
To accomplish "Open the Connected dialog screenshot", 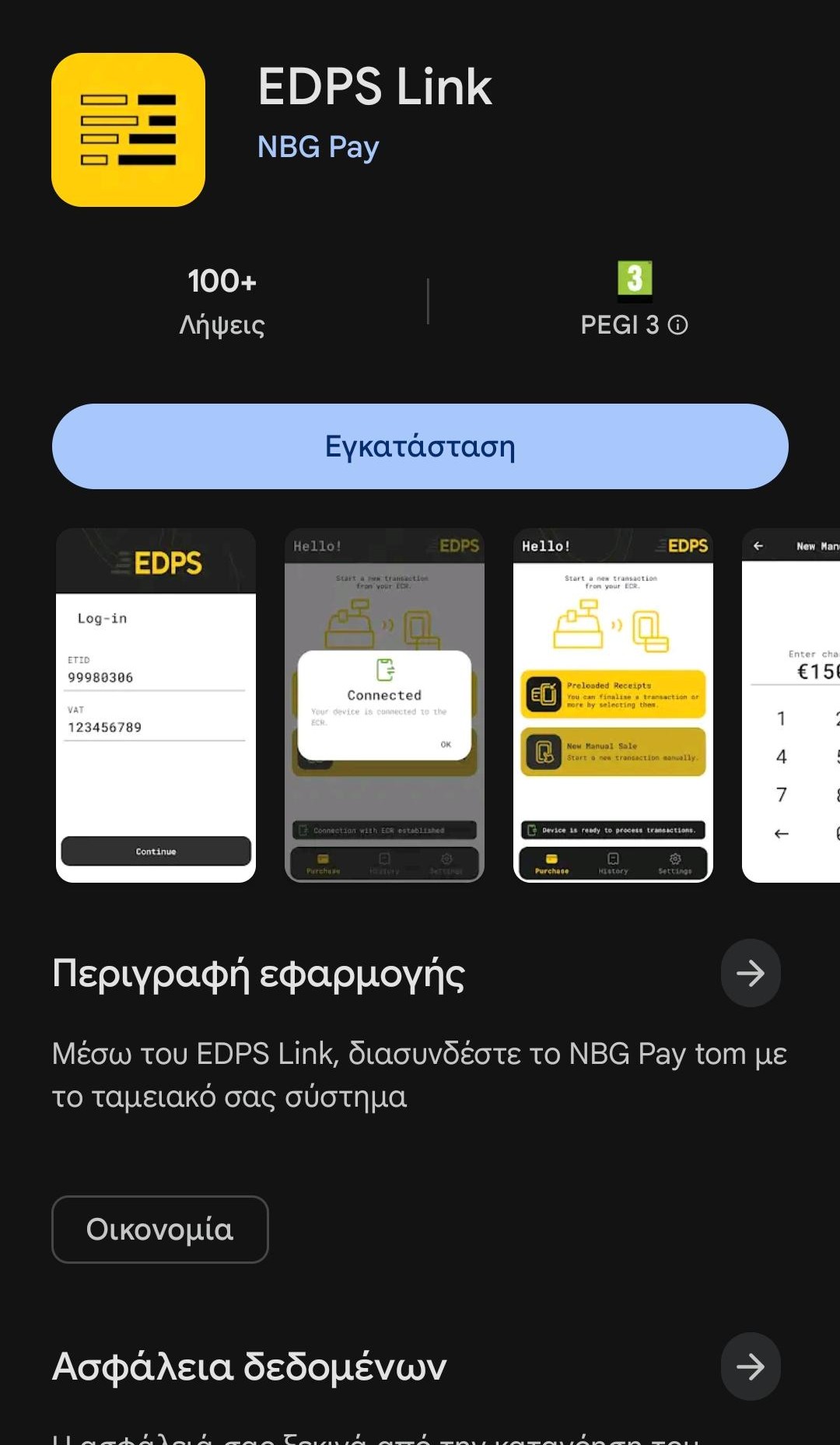I will pos(384,705).
